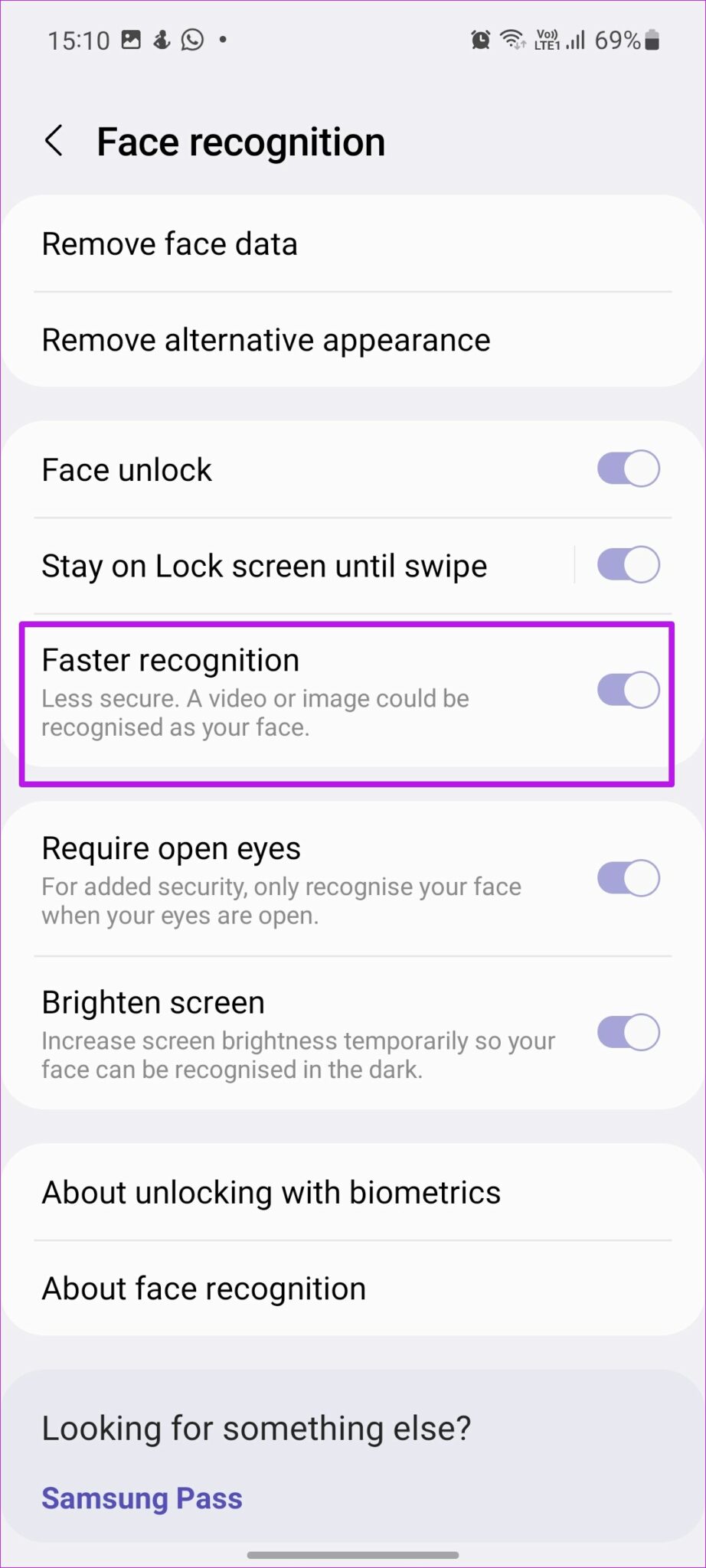Select Remove face data
The image size is (706, 1568).
click(x=170, y=243)
